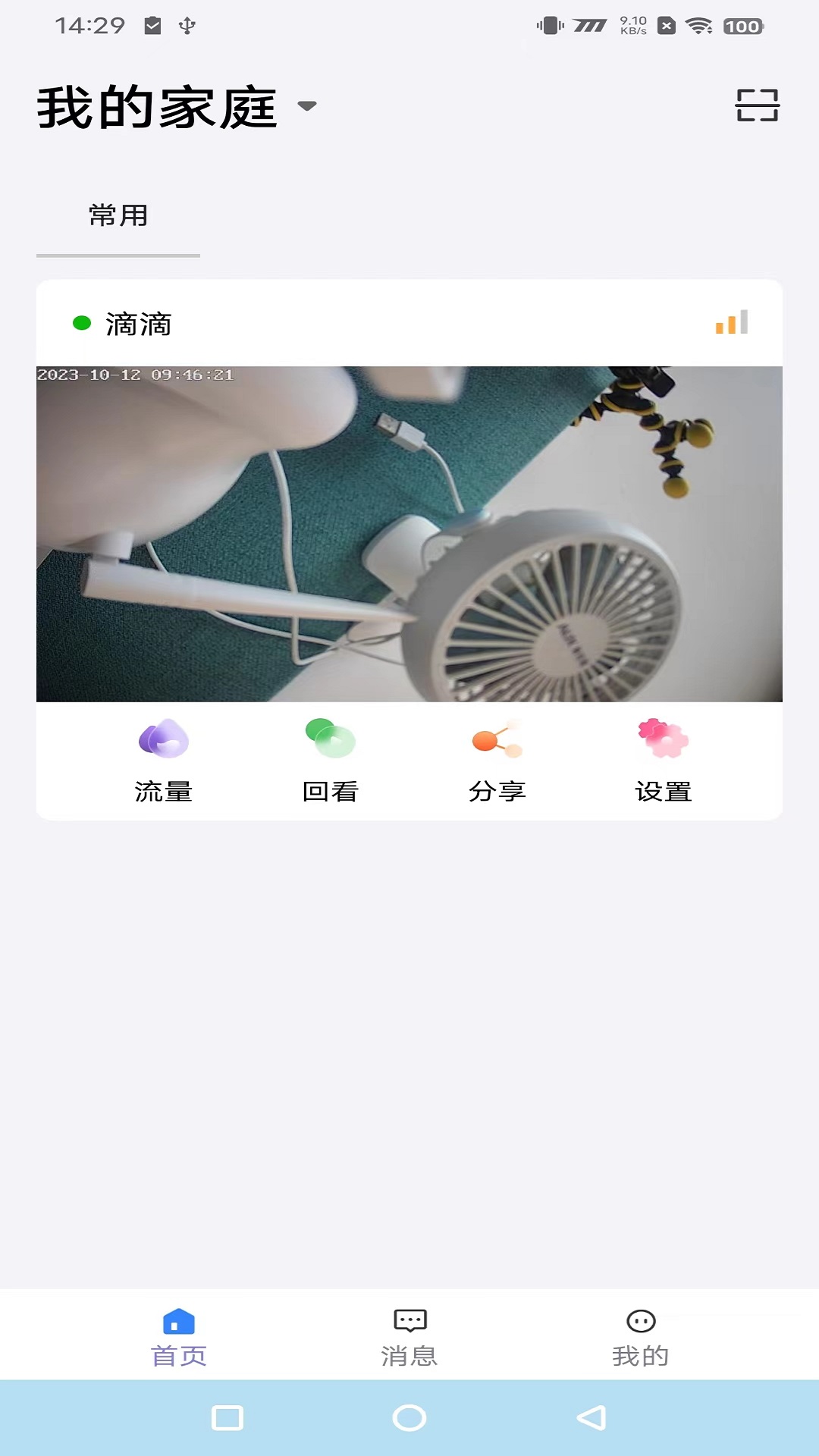The height and width of the screenshot is (1456, 819).
Task: Open the 流量 (data traffic) feature
Action: coord(163,758)
